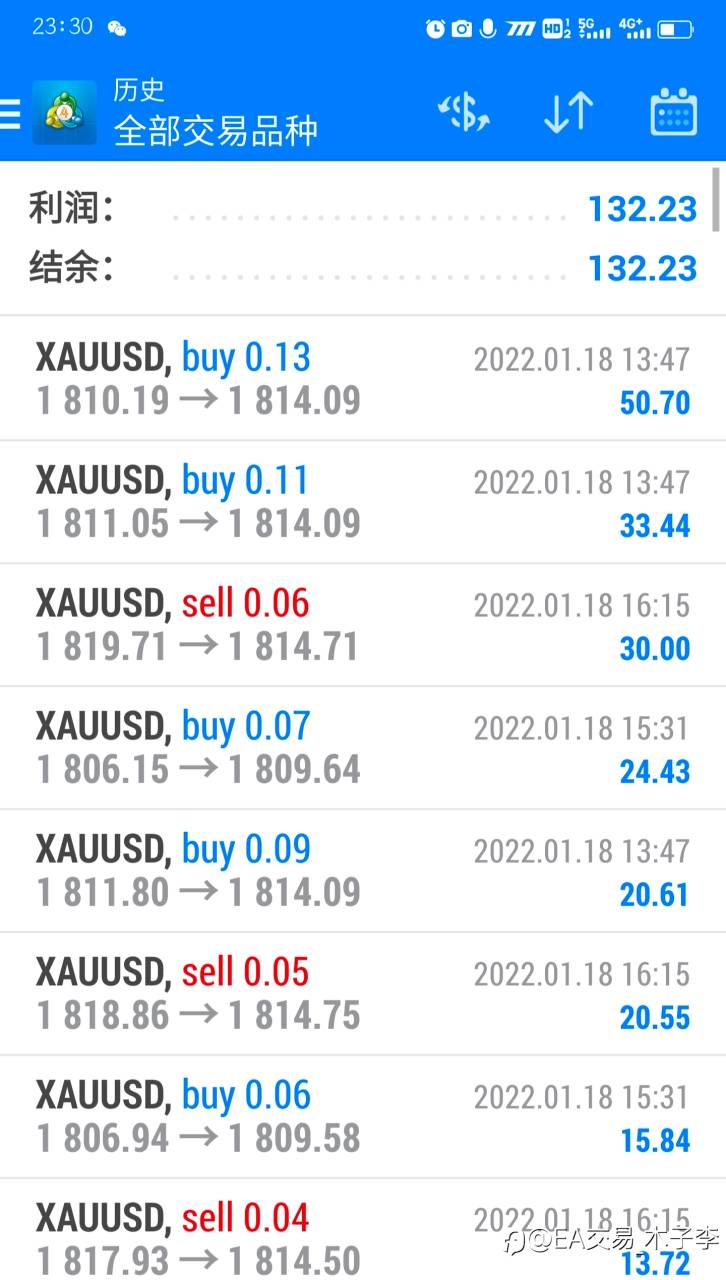
Task: Open XAUUSD buy 0.11 trade with 33.44 profit
Action: click(363, 502)
